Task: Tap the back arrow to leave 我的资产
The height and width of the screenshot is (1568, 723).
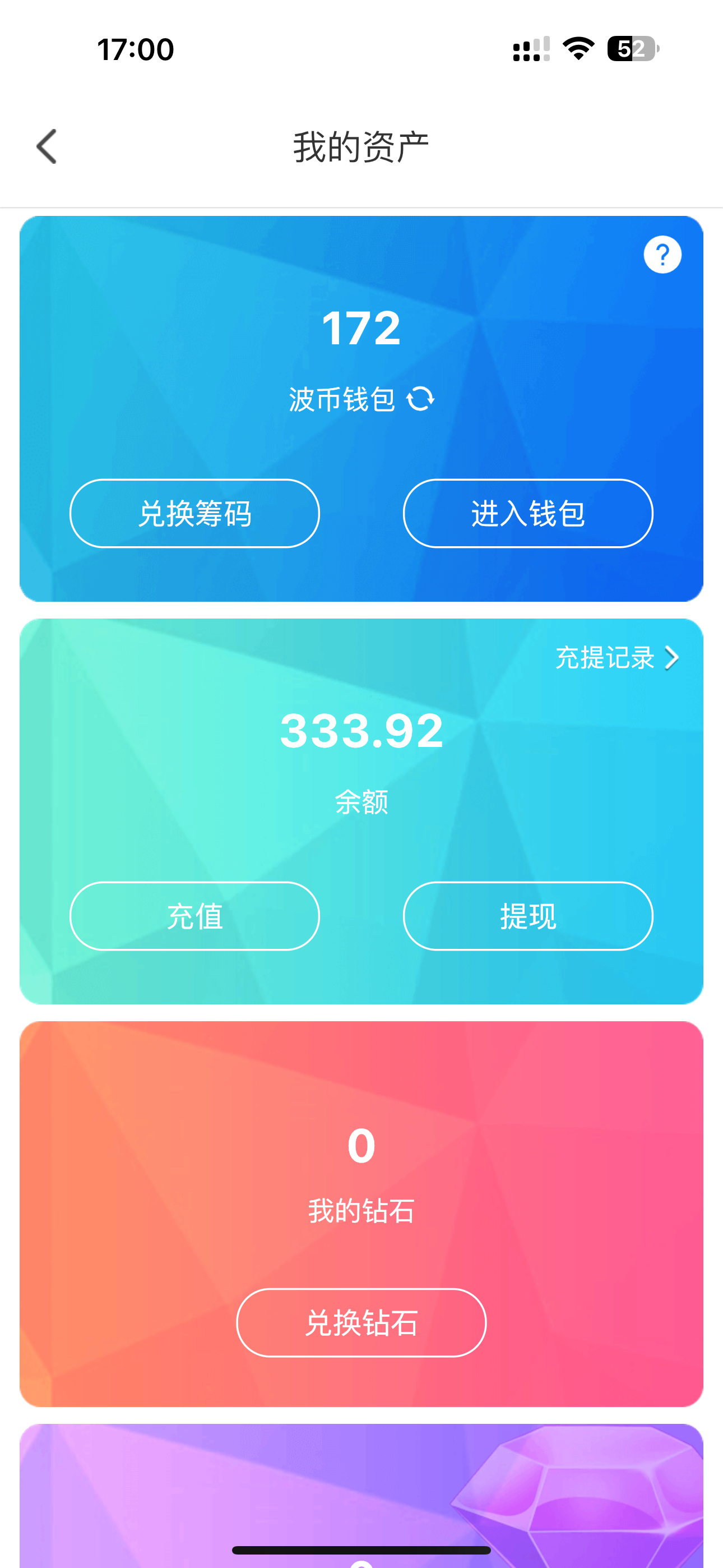Action: (x=47, y=146)
